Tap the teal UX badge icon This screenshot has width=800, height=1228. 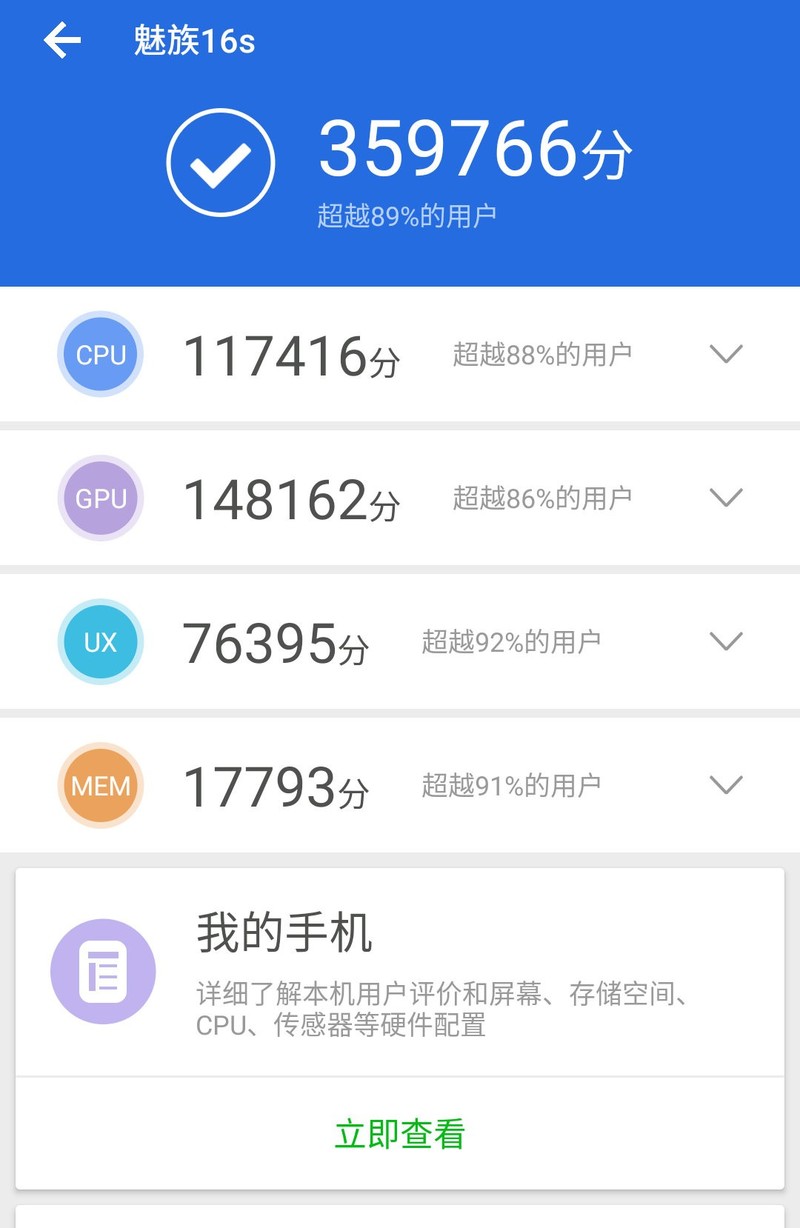(100, 641)
